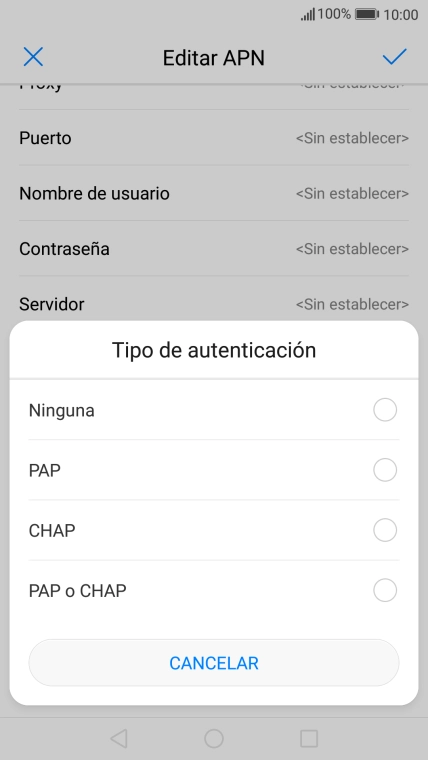Choose PAP as authentication type
Viewport: 428px width, 760px height.
coord(214,470)
